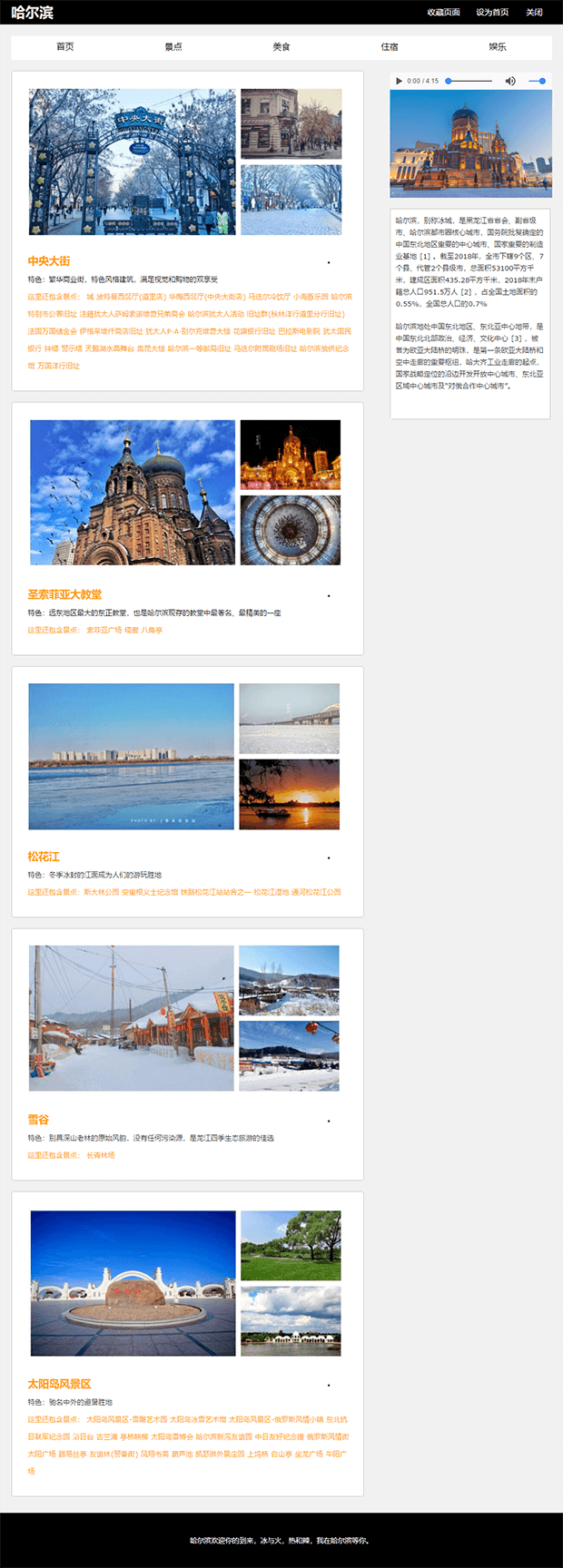Viewport: 563px width, 1568px height.
Task: Open the 景点 section
Action: [x=173, y=46]
